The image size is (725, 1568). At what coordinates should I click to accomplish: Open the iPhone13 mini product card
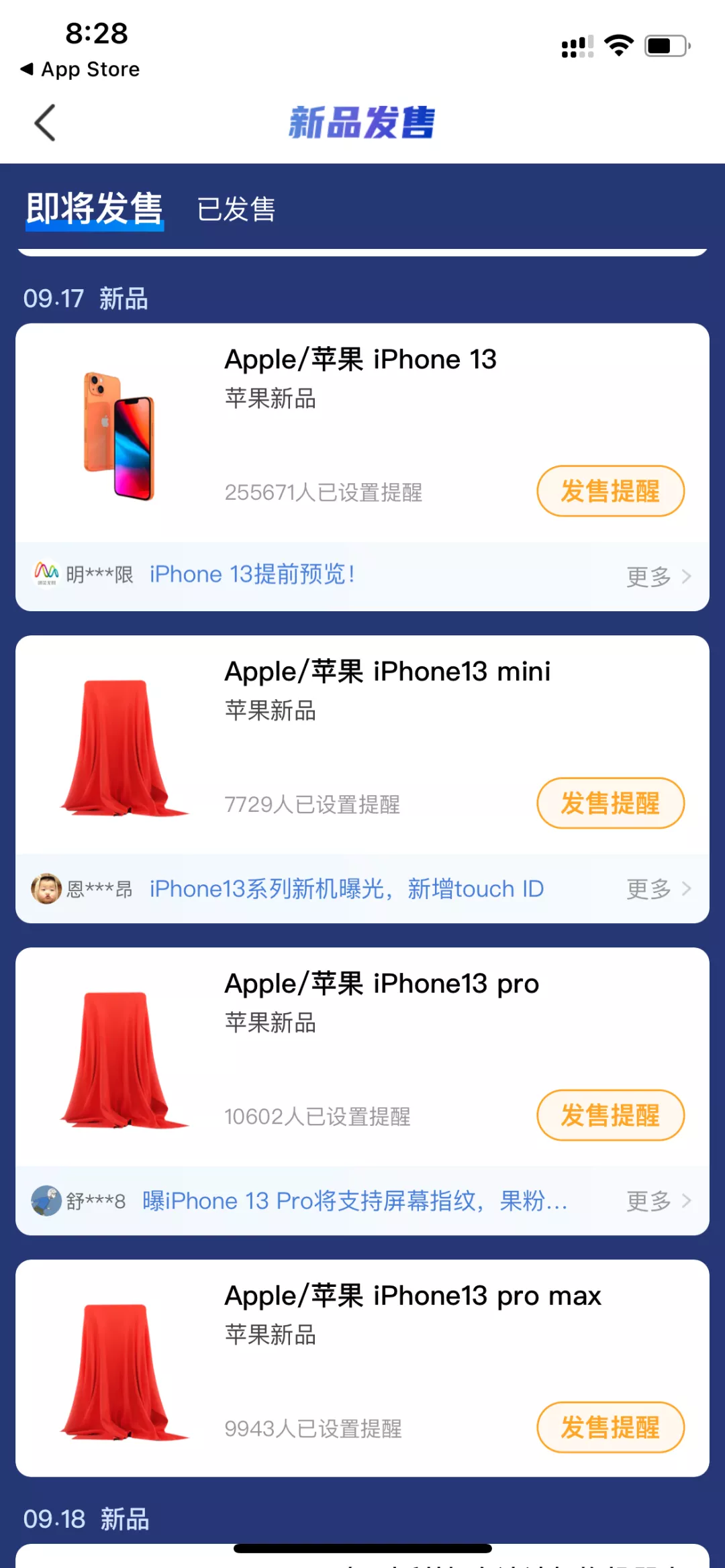point(387,672)
